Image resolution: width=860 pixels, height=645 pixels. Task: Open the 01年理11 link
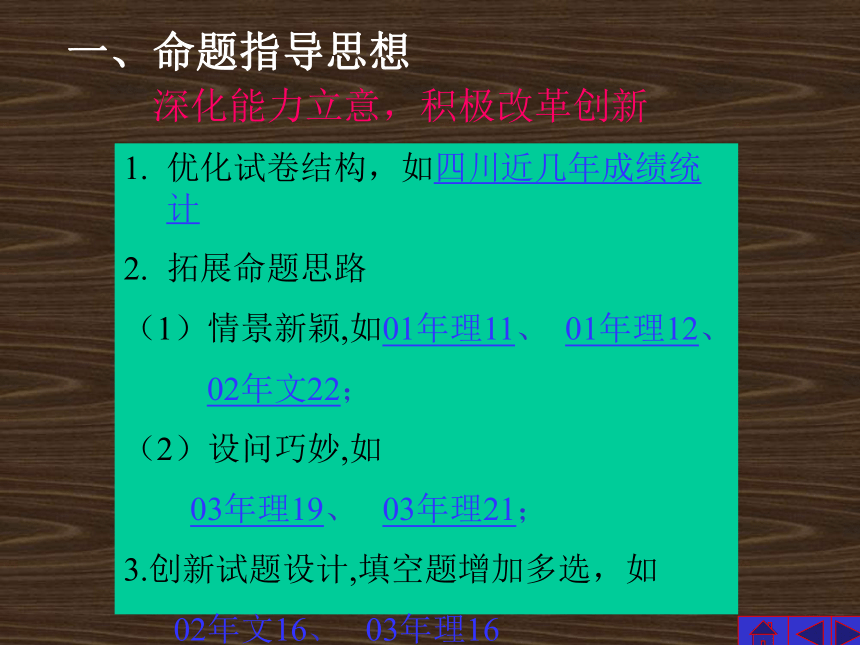[x=447, y=329]
